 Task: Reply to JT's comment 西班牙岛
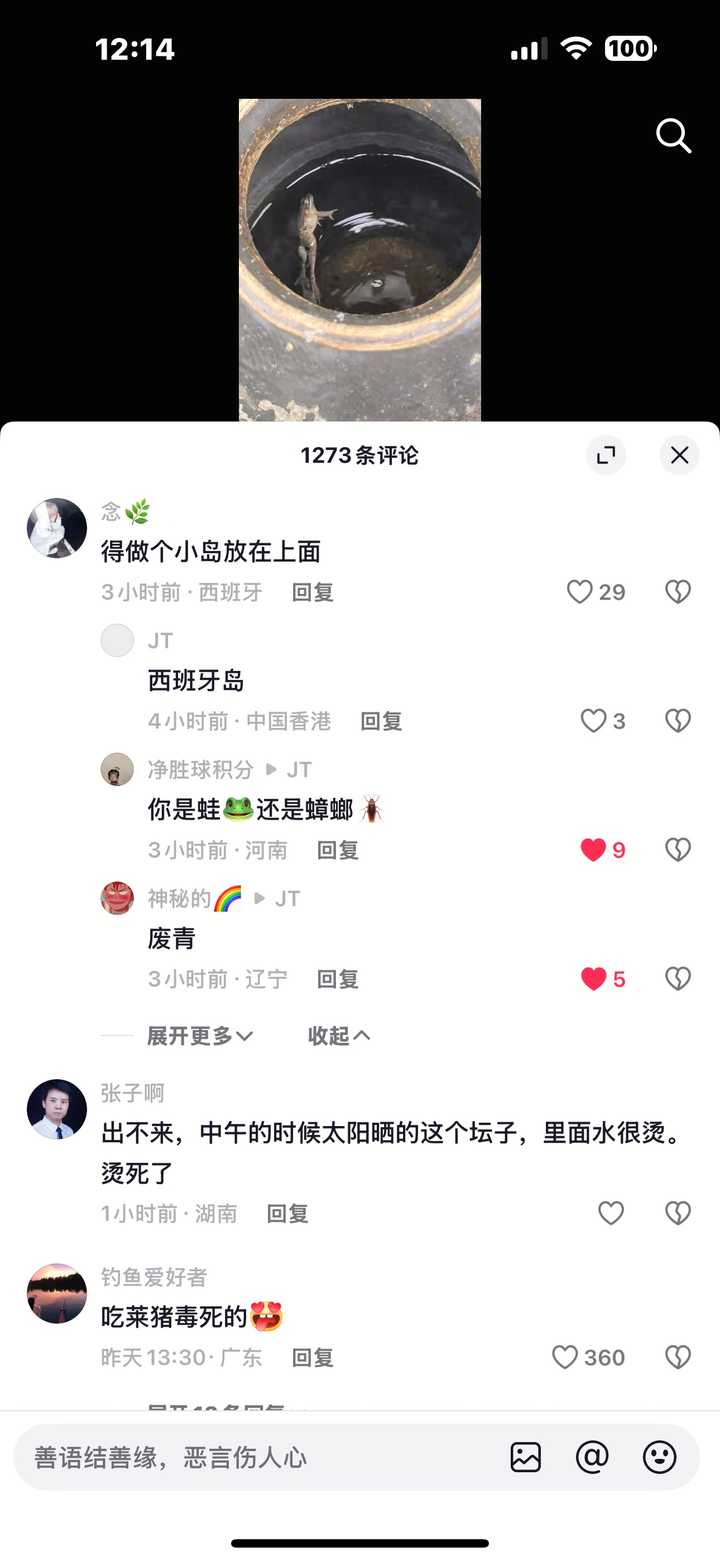381,721
